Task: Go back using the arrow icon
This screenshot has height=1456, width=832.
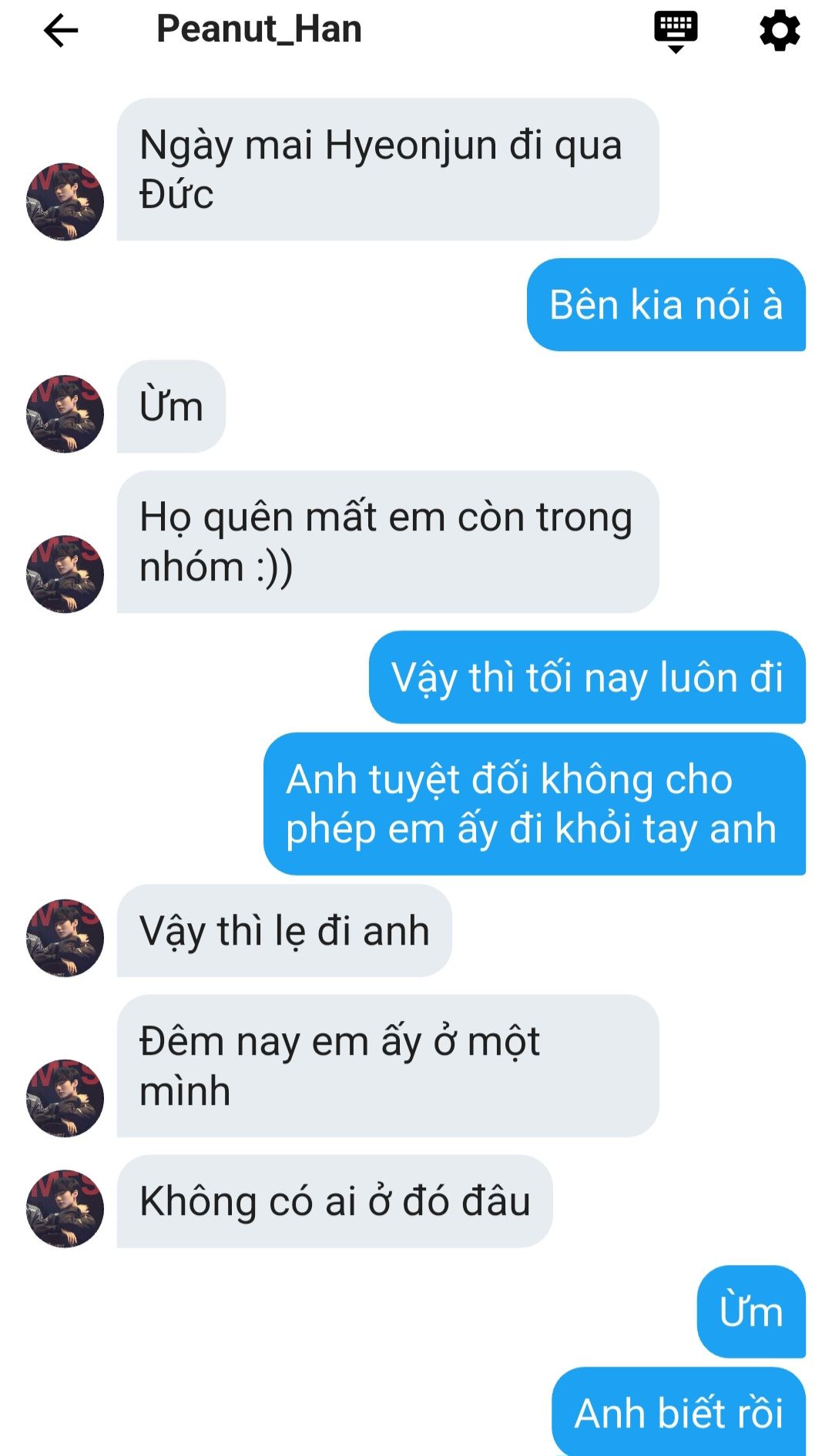Action: [61, 31]
